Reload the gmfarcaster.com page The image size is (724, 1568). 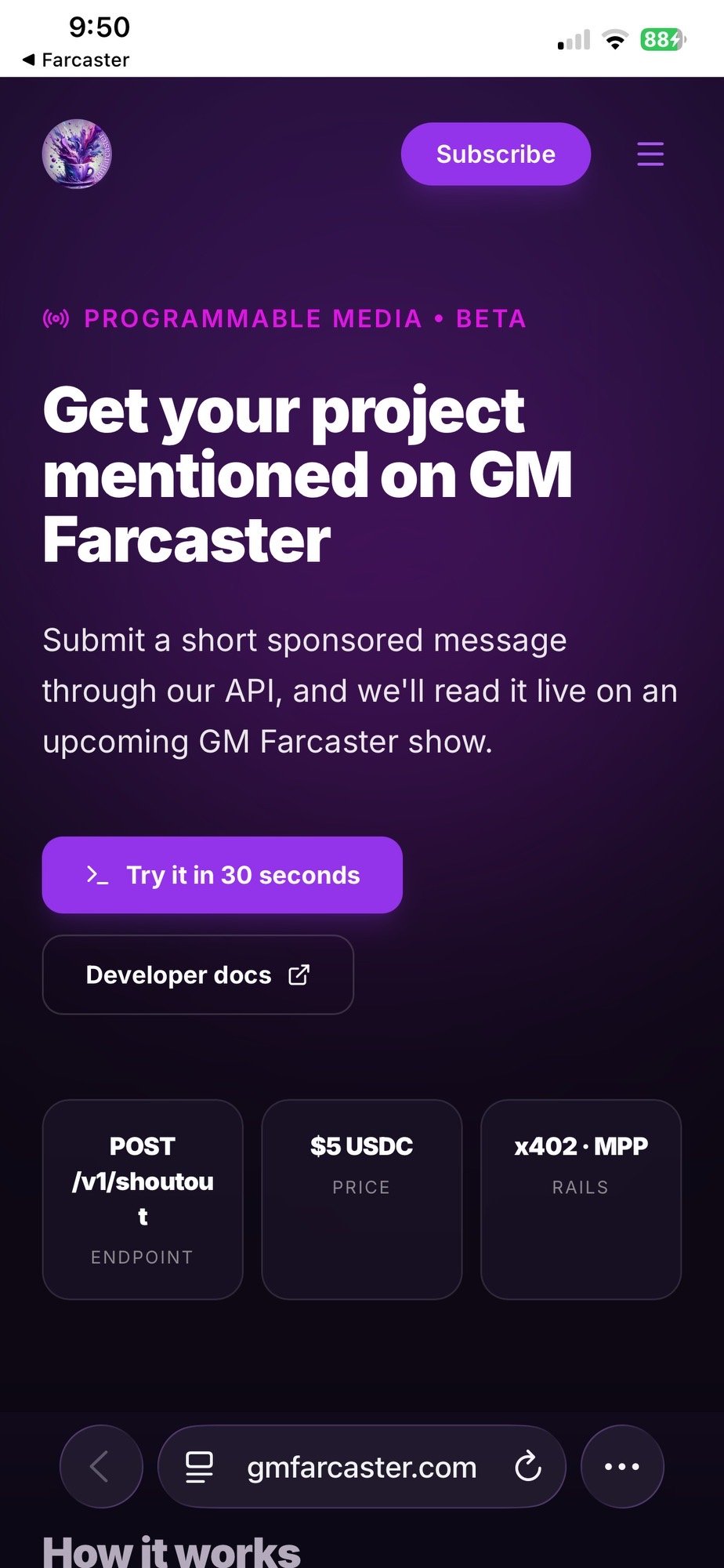coord(528,1466)
